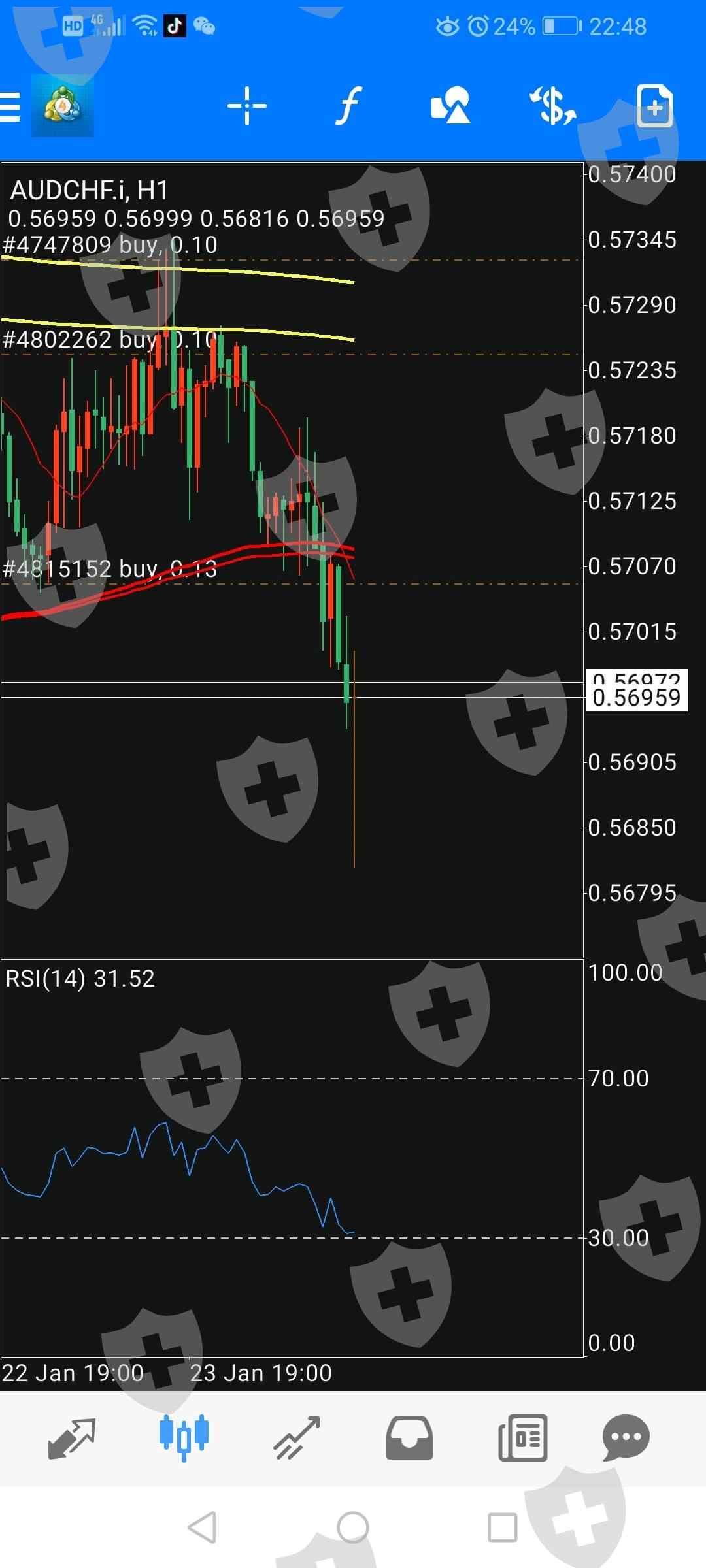Open the News tab

522,1438
